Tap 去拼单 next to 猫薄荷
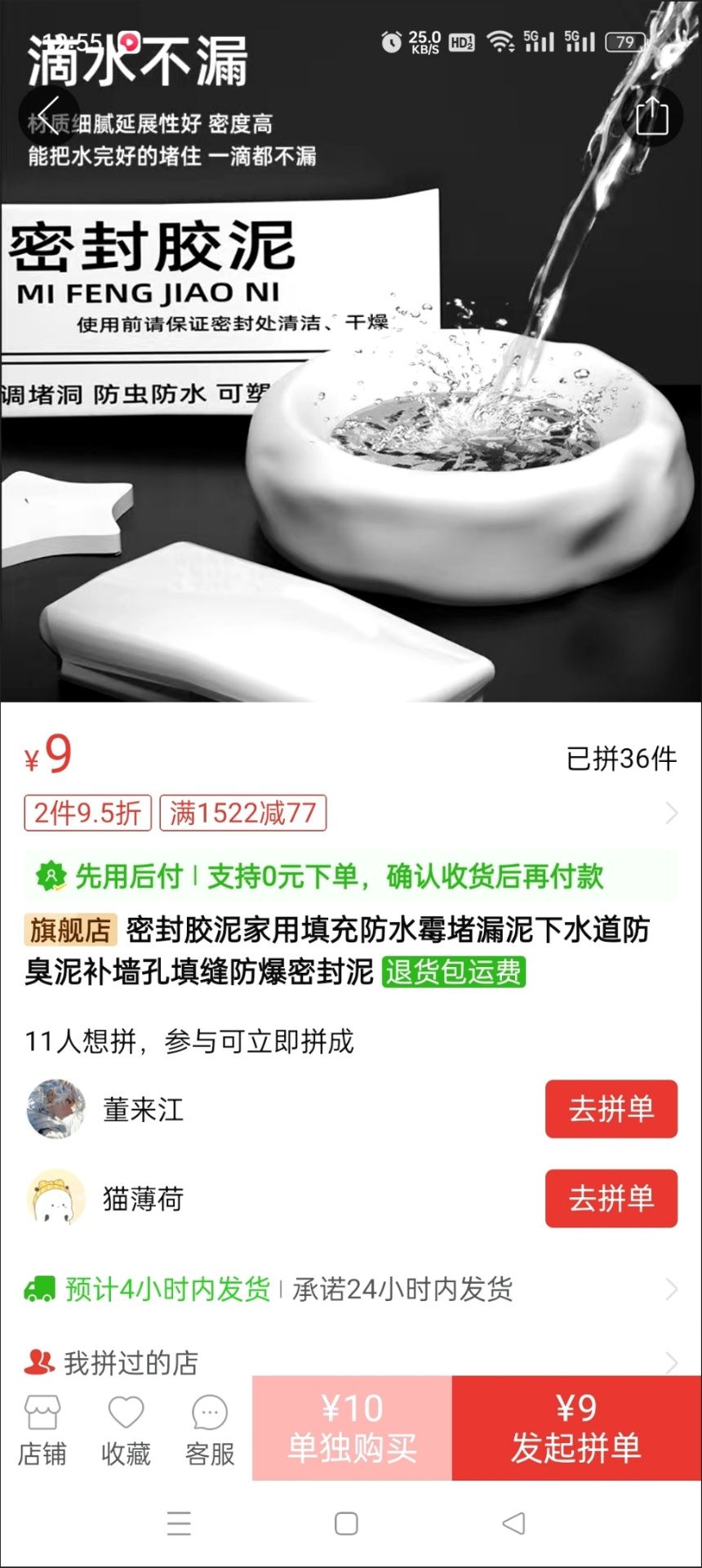Screen dimensions: 702x1568 [611, 1198]
